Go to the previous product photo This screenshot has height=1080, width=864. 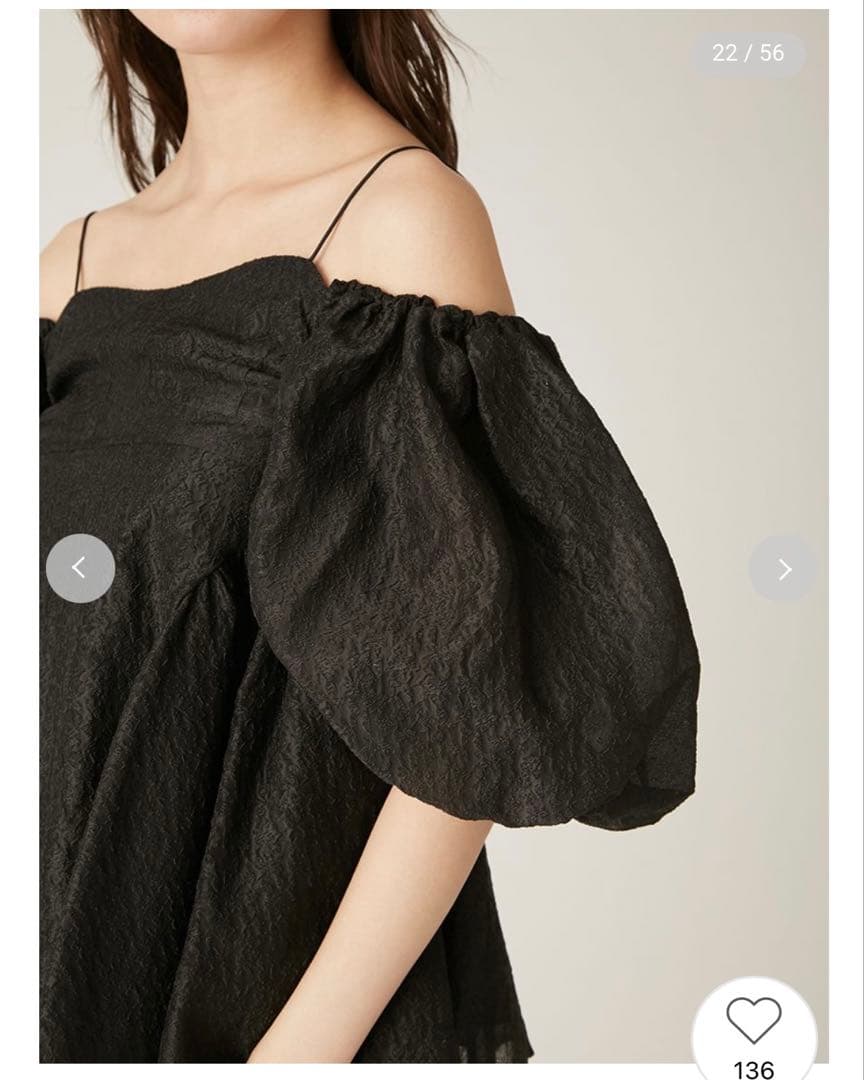pos(80,568)
